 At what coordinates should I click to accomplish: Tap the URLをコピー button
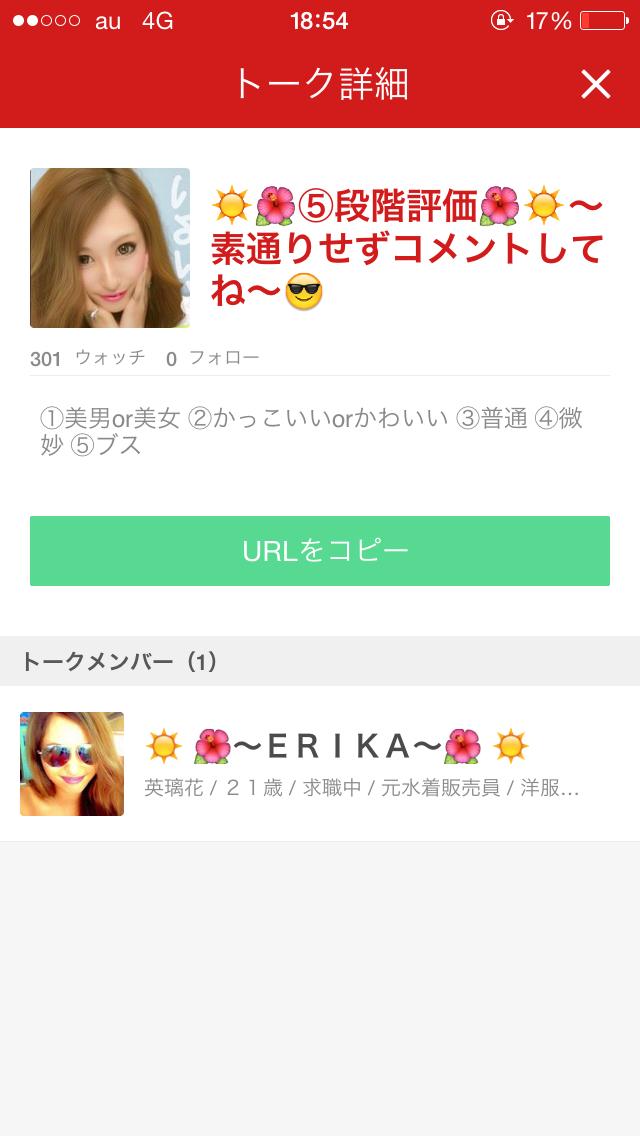point(320,551)
